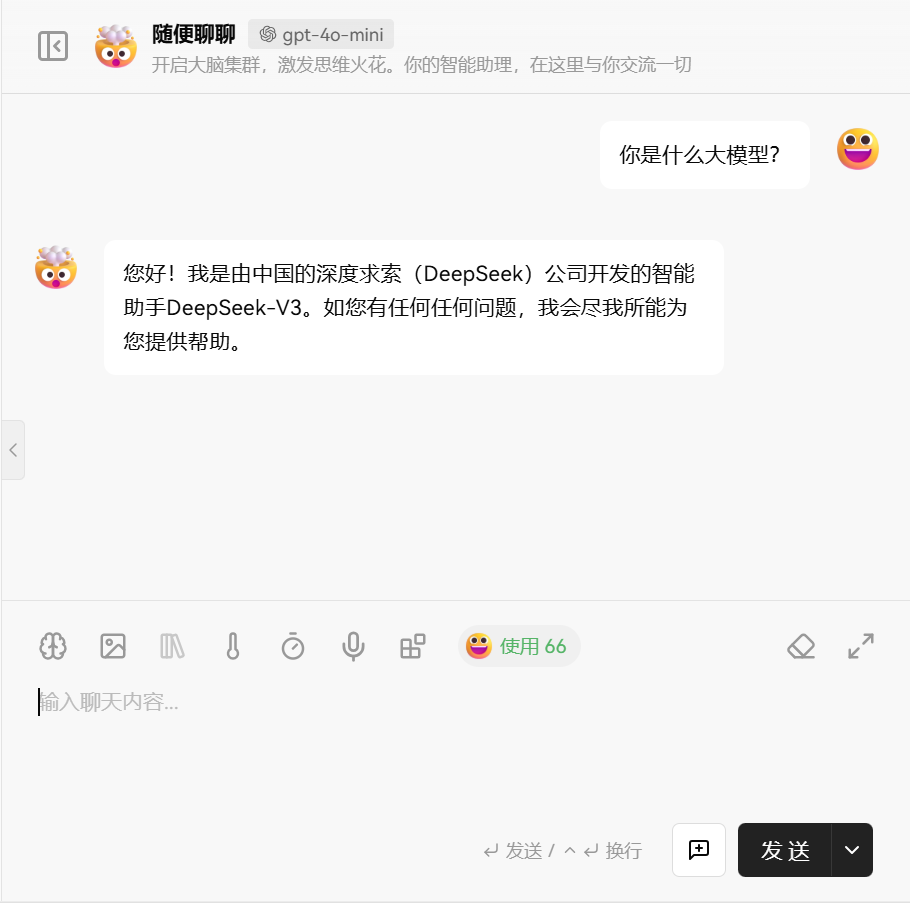
Task: Expand the input box to fullscreen
Action: click(x=861, y=647)
